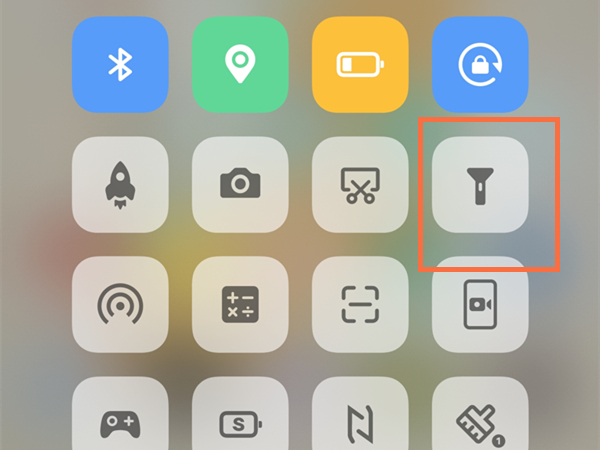
Task: Toggle the rotation lock tile
Action: 480,65
